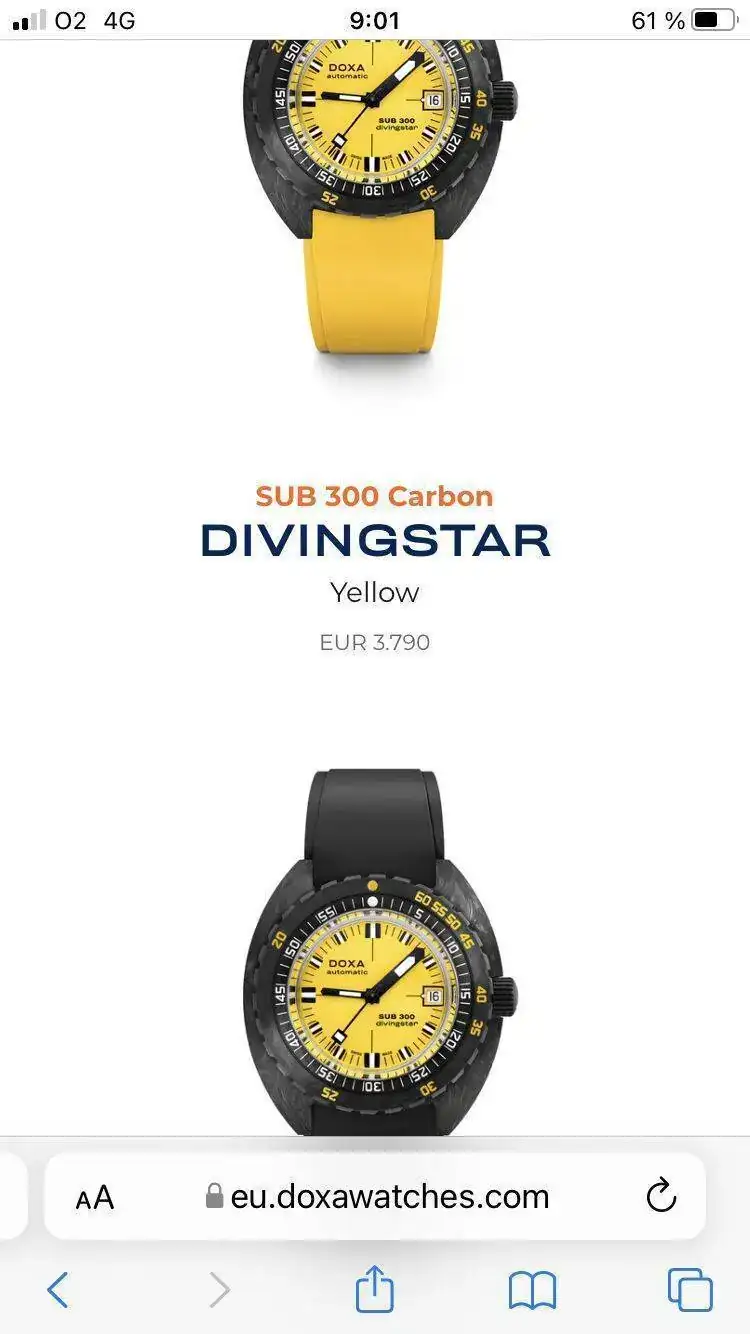750x1334 pixels.
Task: Go back to the previous page
Action: coord(58,1290)
